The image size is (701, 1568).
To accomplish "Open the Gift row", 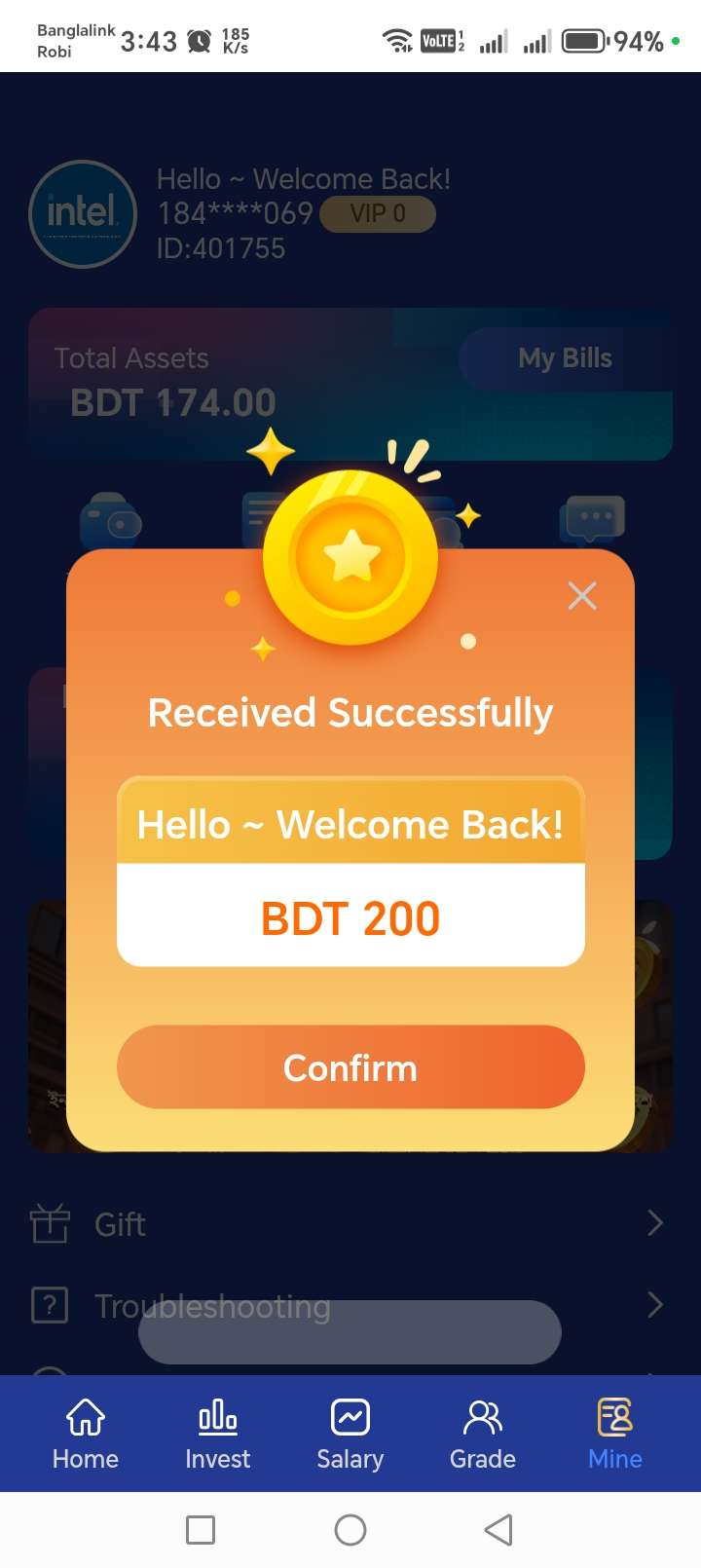I will 350,1224.
